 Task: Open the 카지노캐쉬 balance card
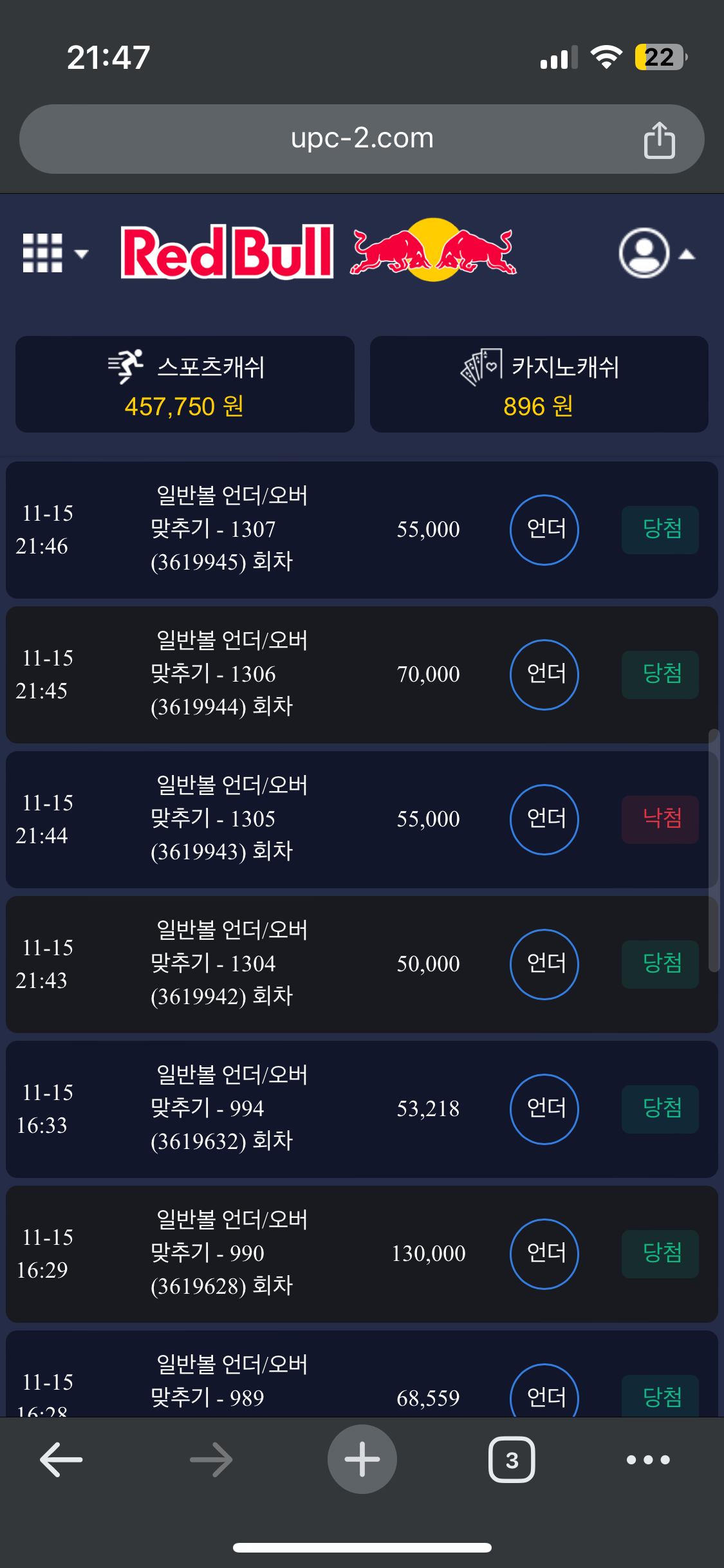(x=539, y=384)
